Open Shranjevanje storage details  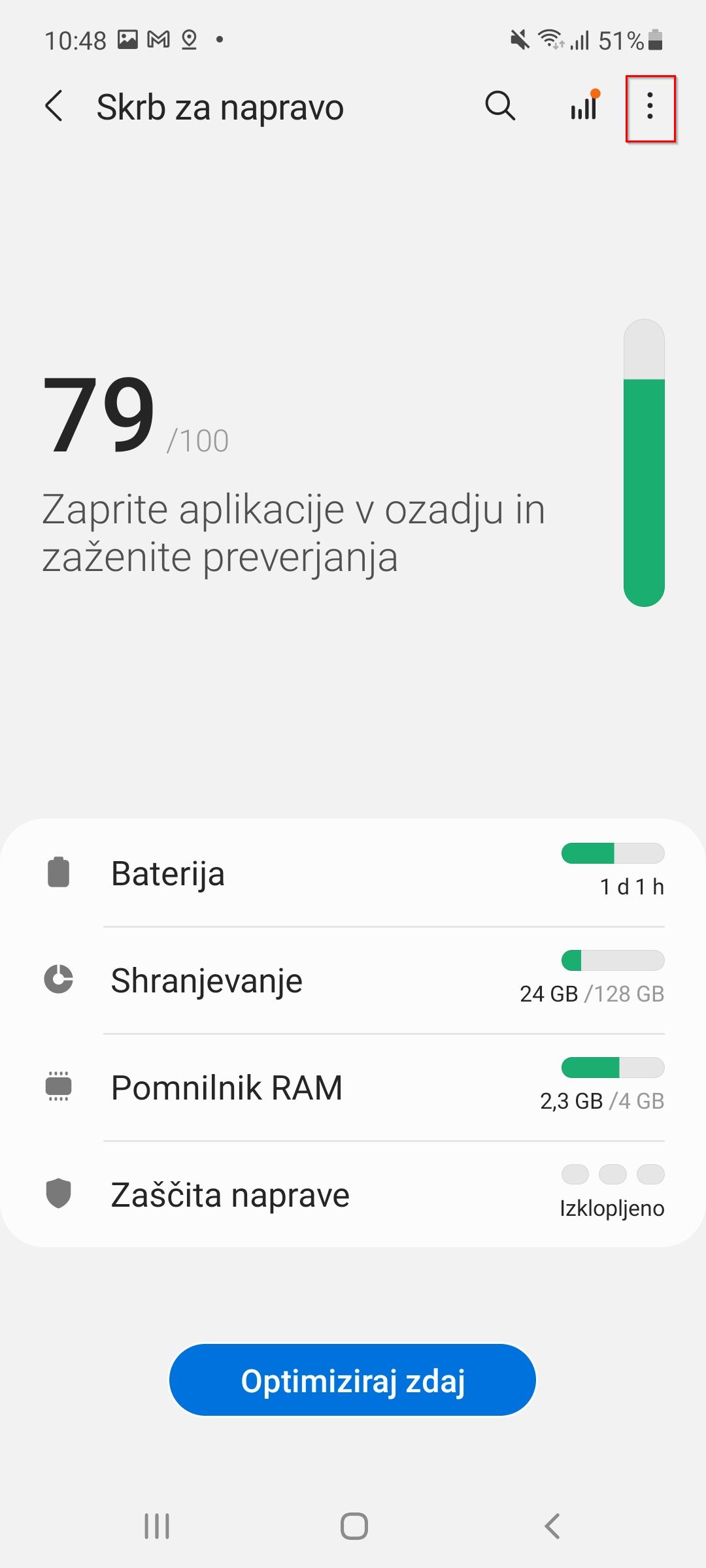coord(353,981)
